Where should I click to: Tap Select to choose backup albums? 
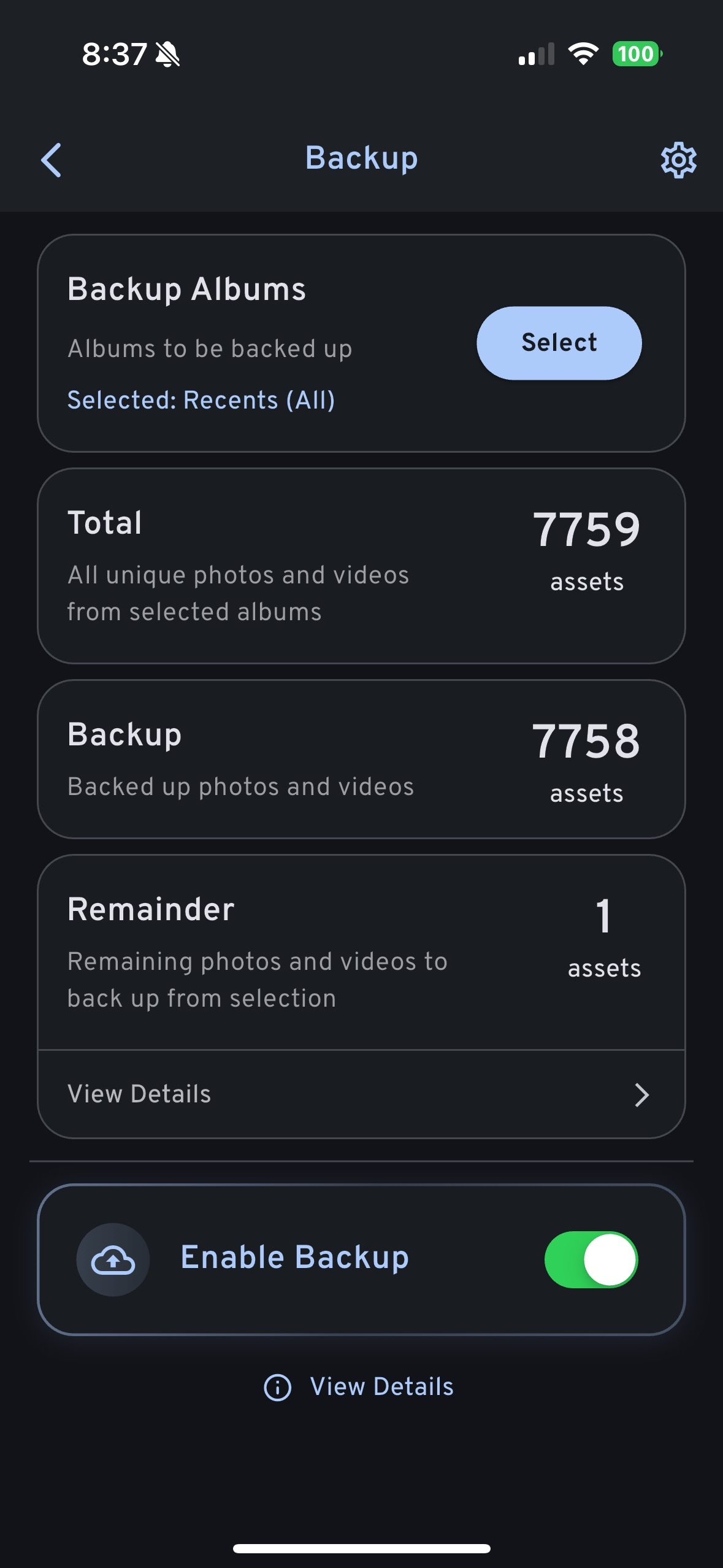[x=559, y=343]
